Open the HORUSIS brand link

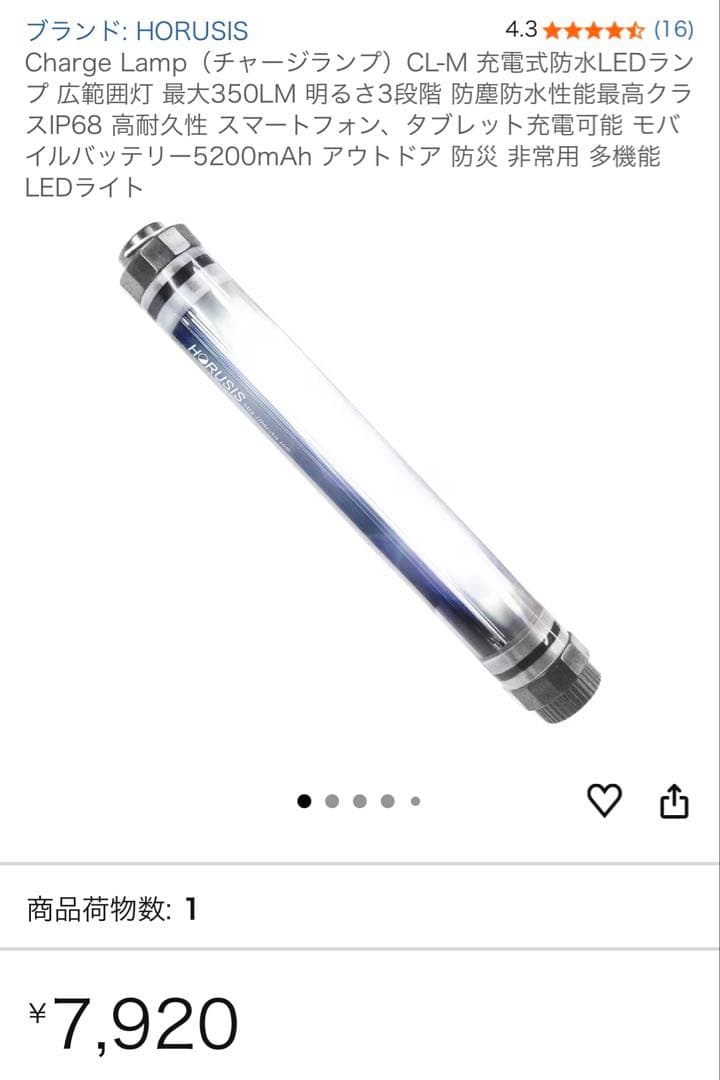137,30
